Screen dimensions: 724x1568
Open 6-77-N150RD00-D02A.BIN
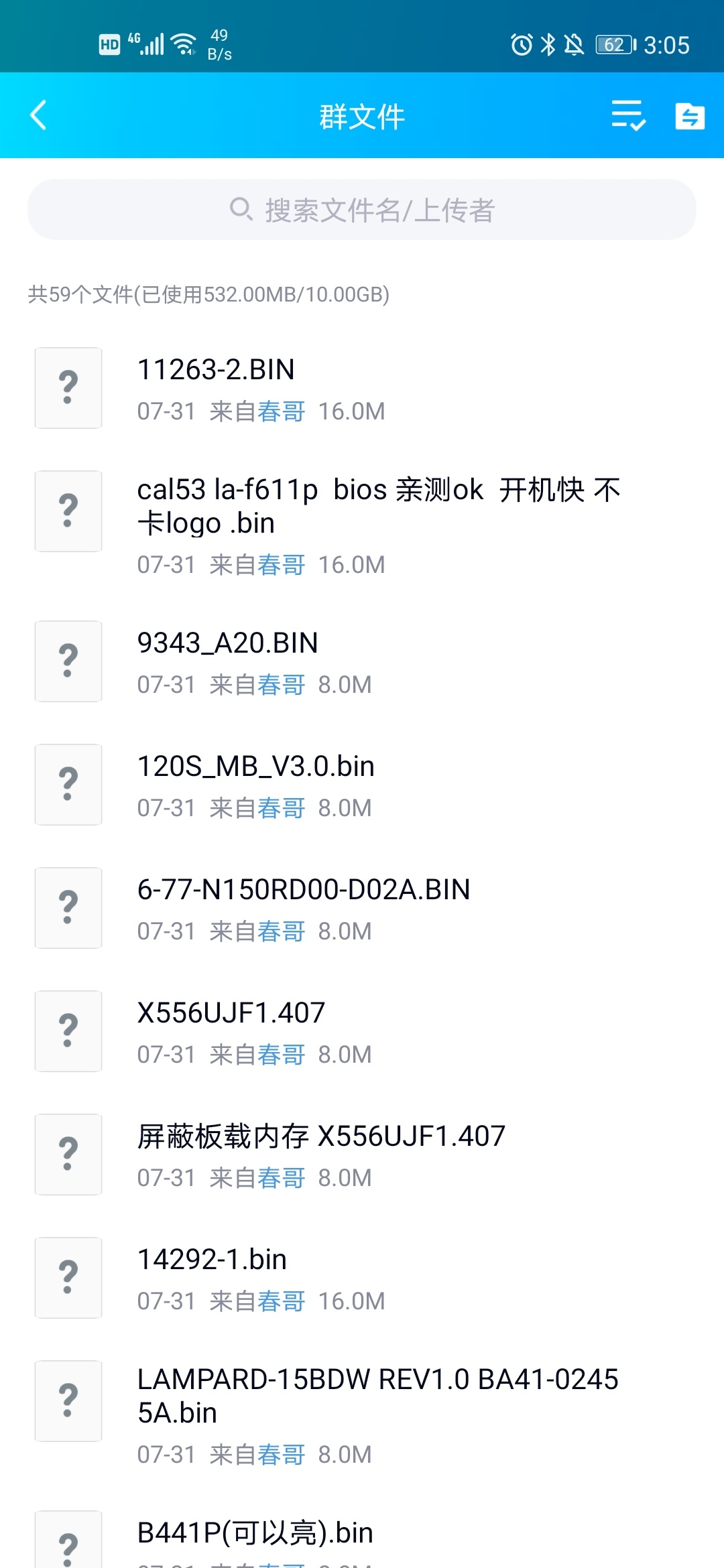[x=362, y=909]
